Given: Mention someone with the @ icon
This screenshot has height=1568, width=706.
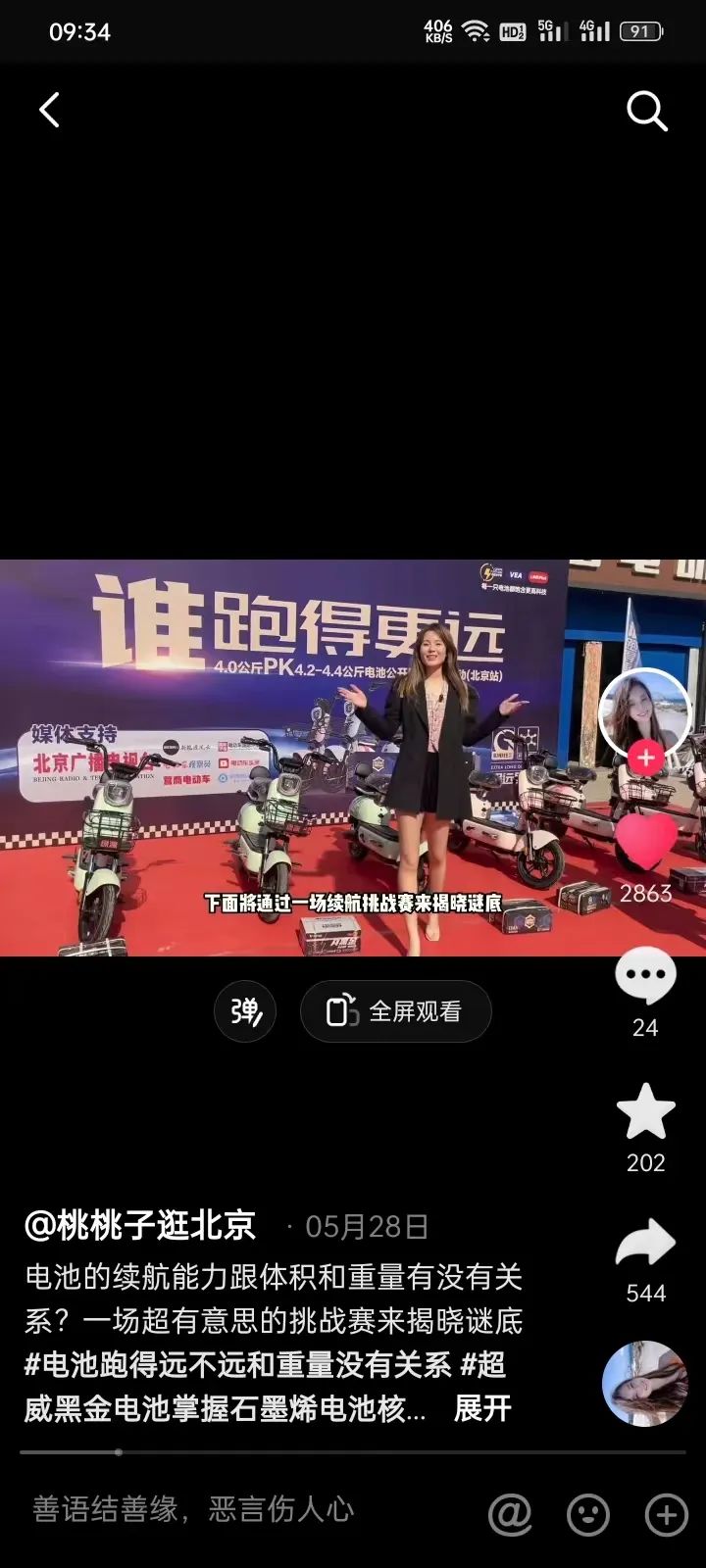Looking at the screenshot, I should click(510, 1515).
